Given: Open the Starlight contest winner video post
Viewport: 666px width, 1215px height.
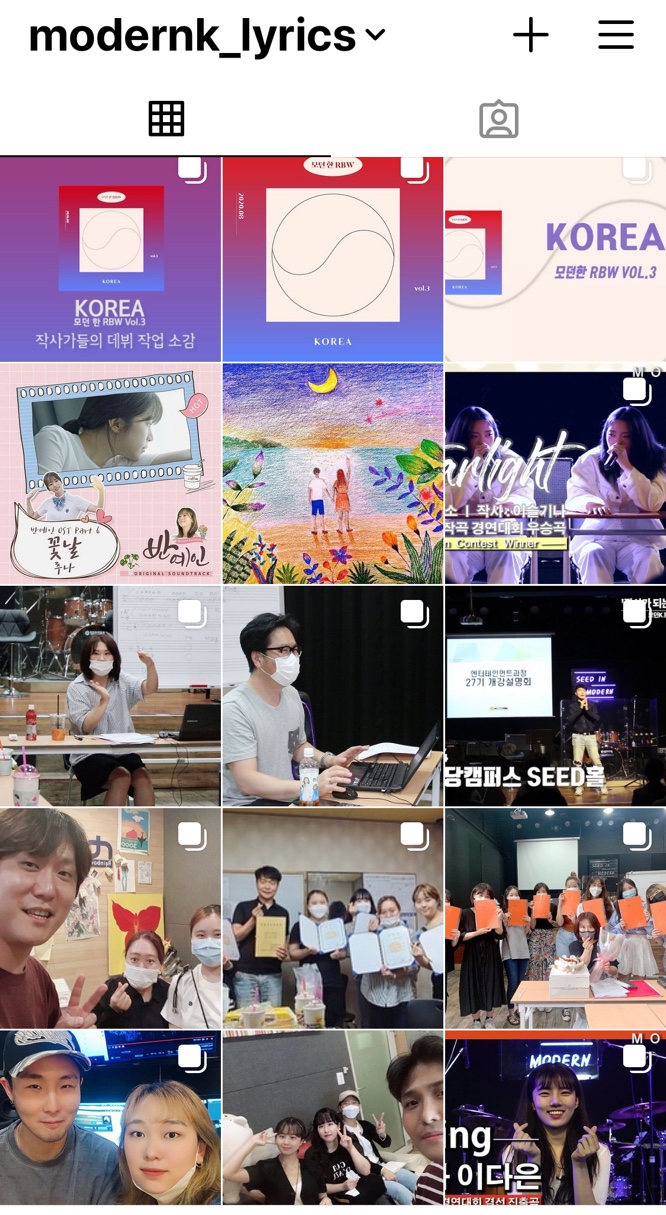Looking at the screenshot, I should click(555, 473).
